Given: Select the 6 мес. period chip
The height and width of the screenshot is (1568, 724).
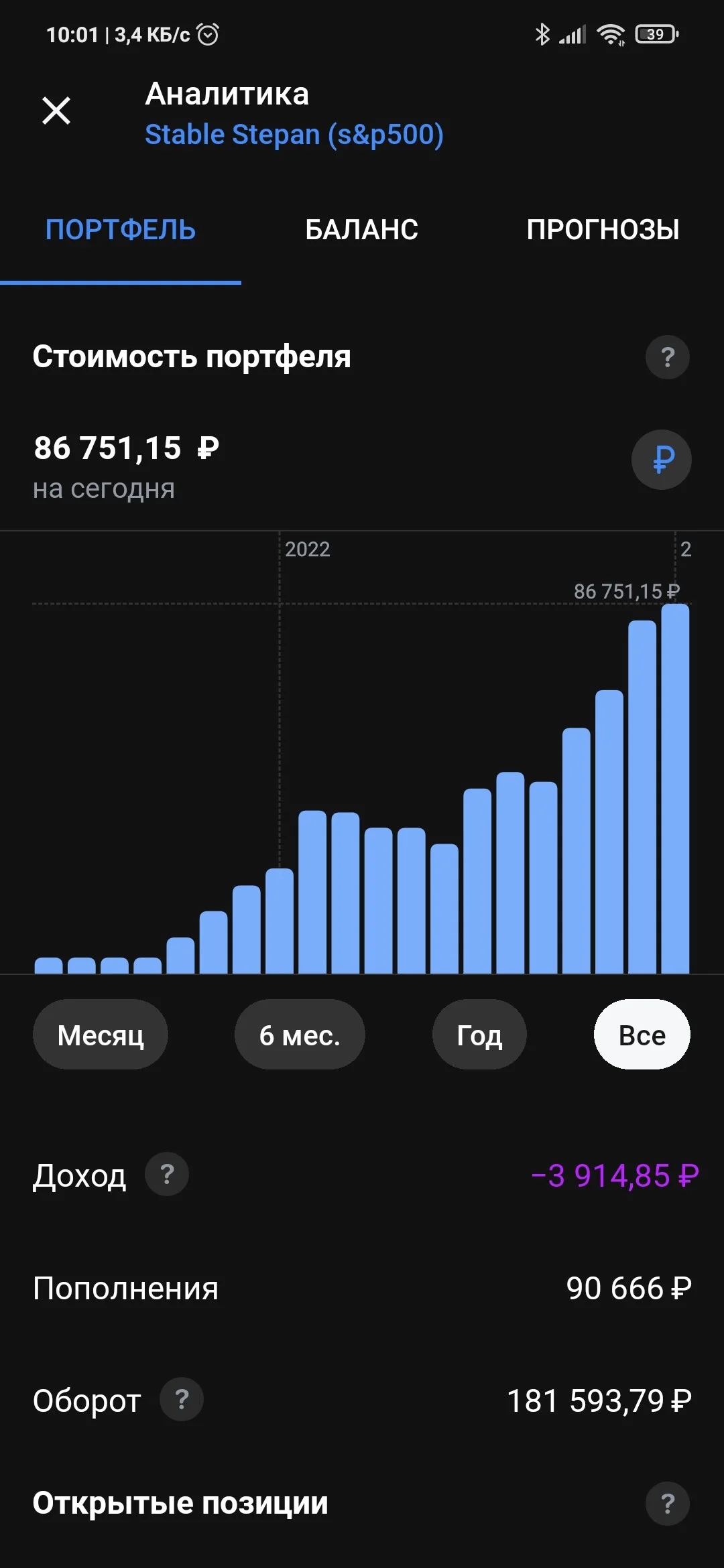Looking at the screenshot, I should (300, 1035).
